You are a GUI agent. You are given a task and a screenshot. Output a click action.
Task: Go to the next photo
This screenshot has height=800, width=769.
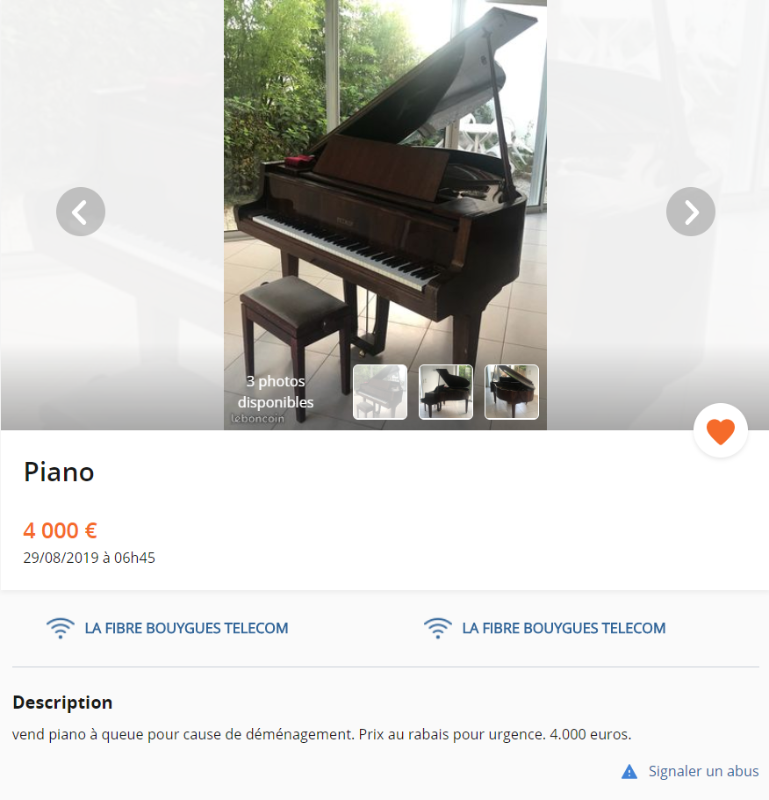[690, 212]
